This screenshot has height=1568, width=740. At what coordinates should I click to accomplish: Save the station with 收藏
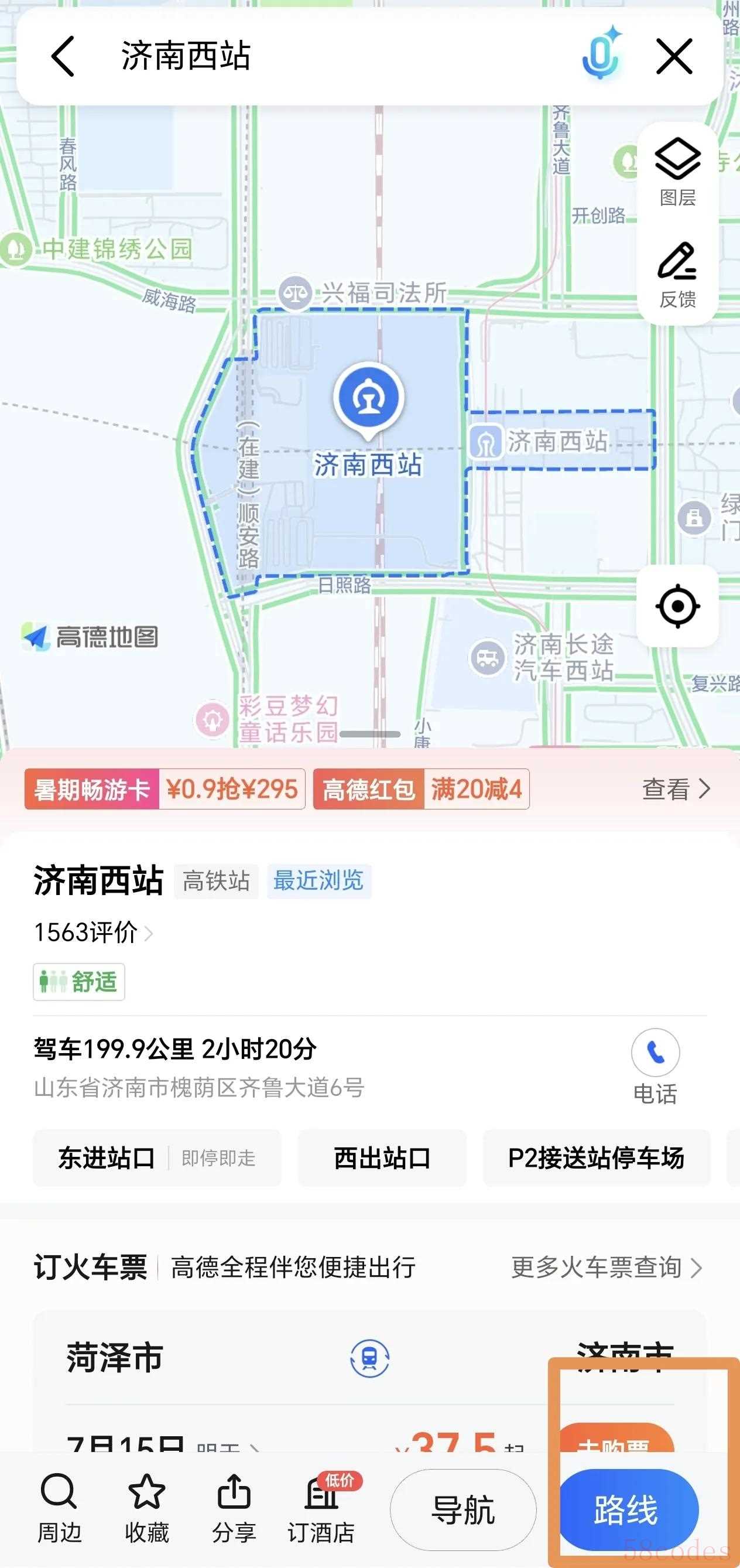point(147,1508)
